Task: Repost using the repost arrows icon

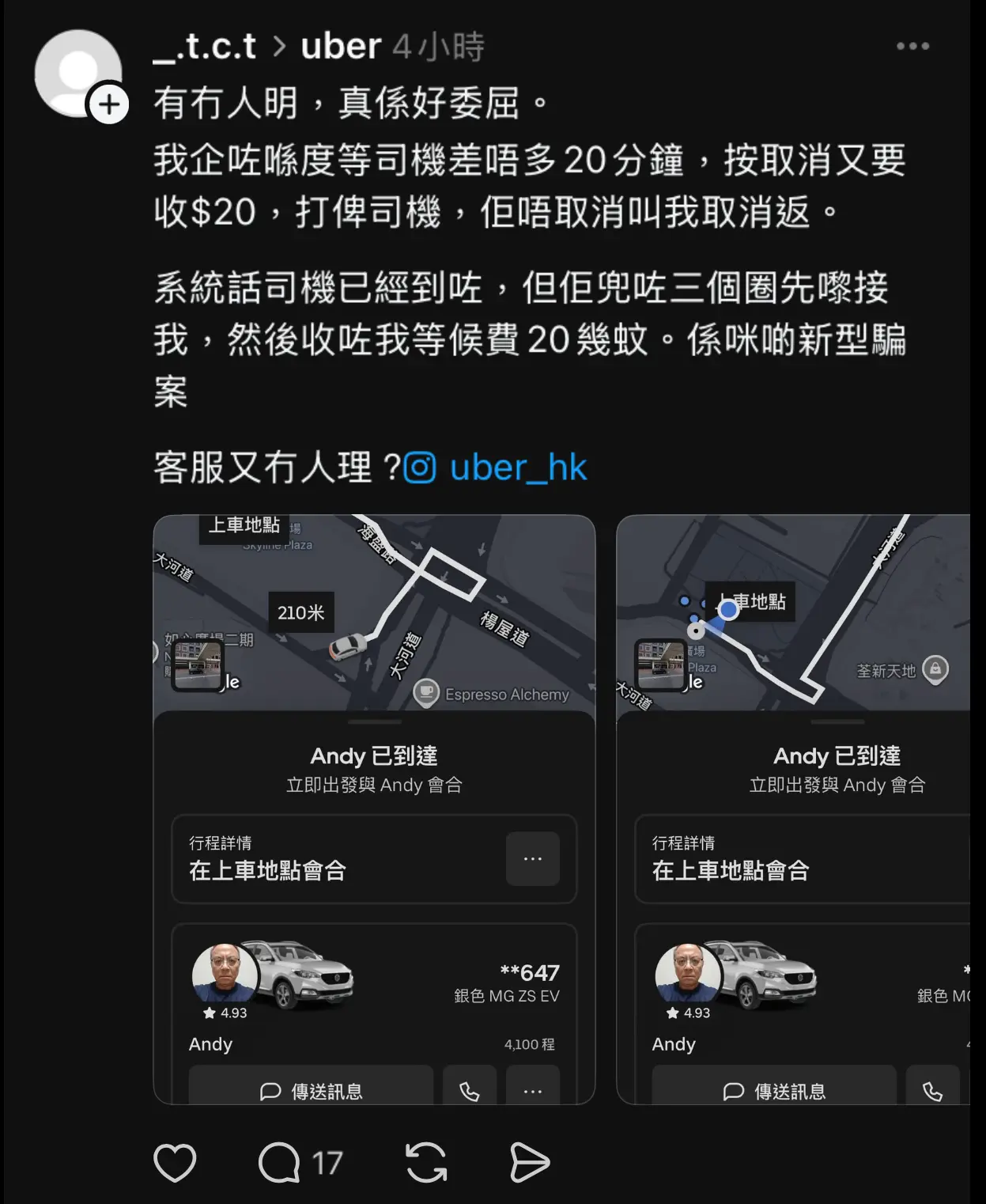Action: pos(425,1163)
